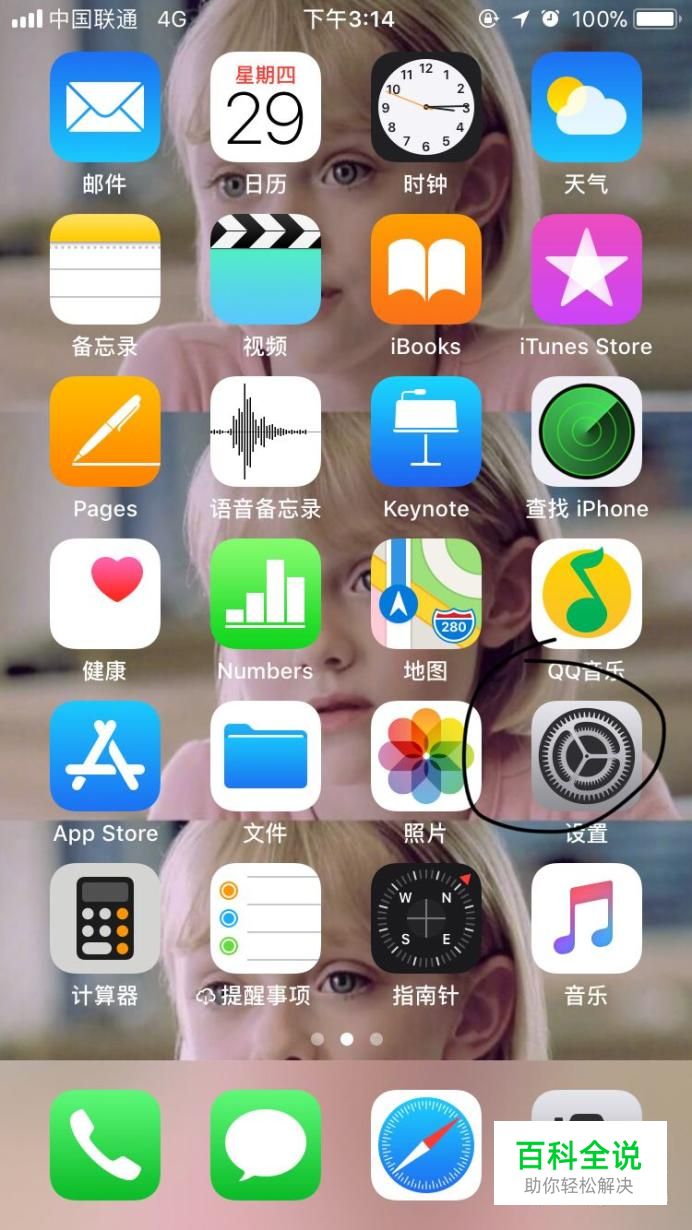Image resolution: width=692 pixels, height=1230 pixels.
Task: Open the Pages app
Action: [x=105, y=431]
